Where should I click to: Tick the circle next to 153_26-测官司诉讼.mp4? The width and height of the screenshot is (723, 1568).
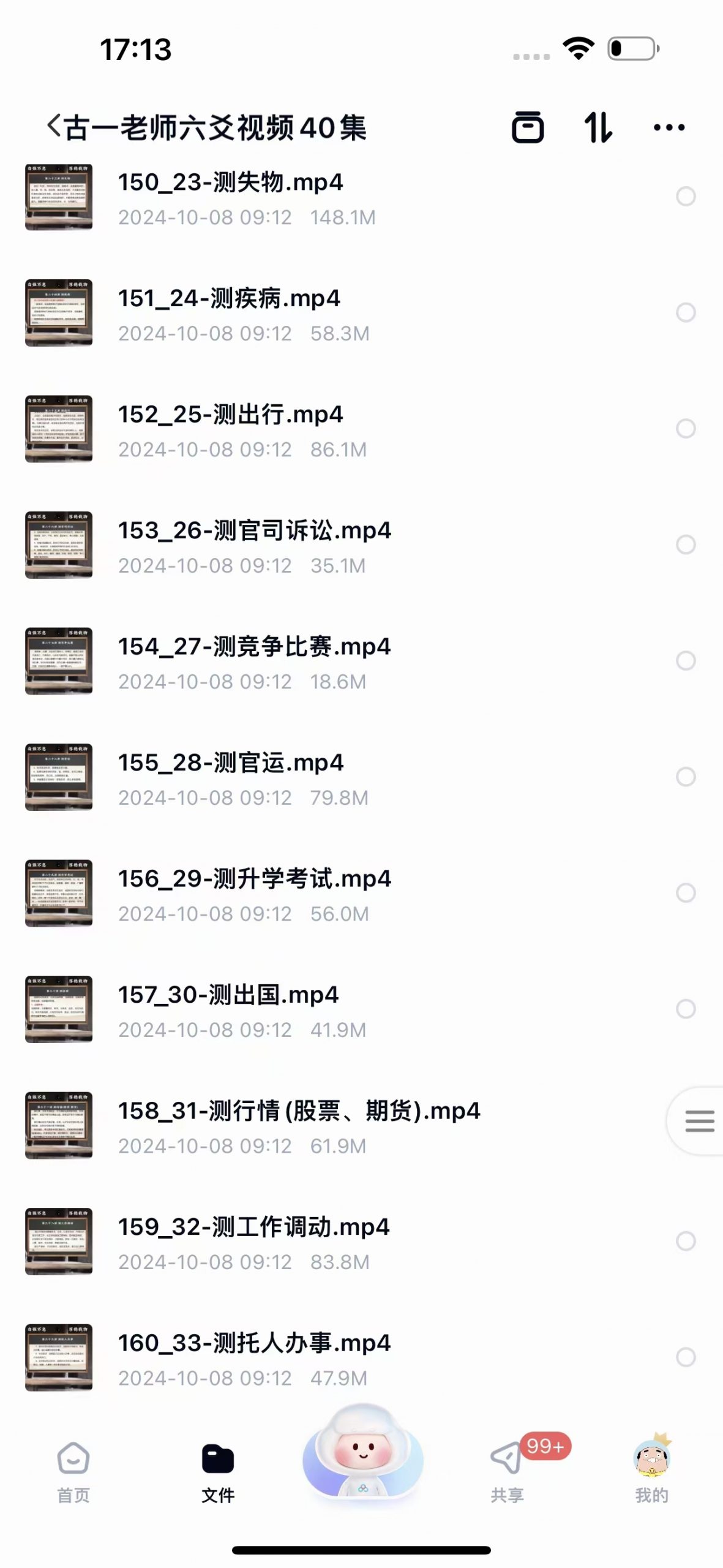pyautogui.click(x=685, y=545)
